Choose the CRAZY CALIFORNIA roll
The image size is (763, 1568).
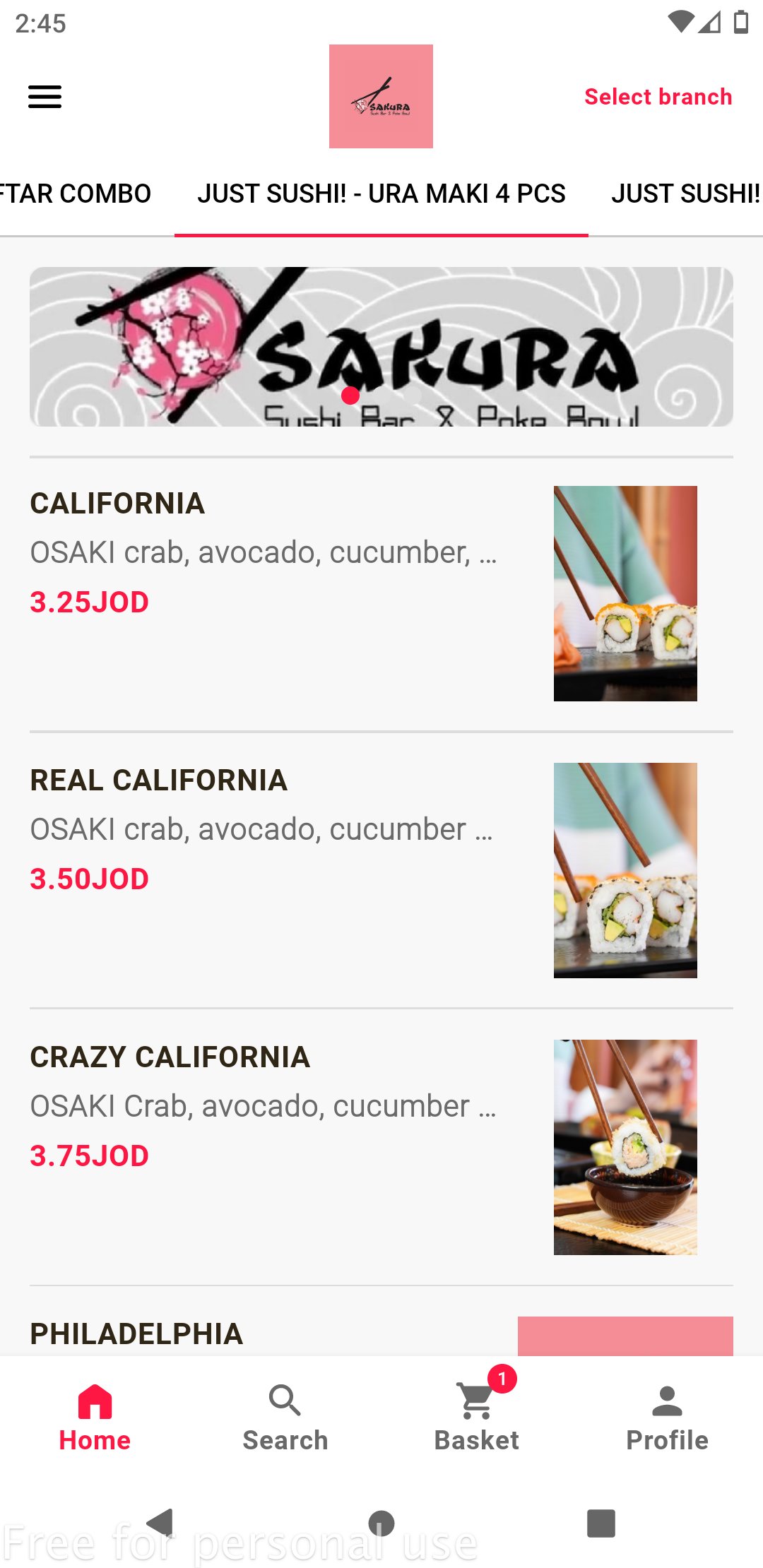coord(283,1105)
